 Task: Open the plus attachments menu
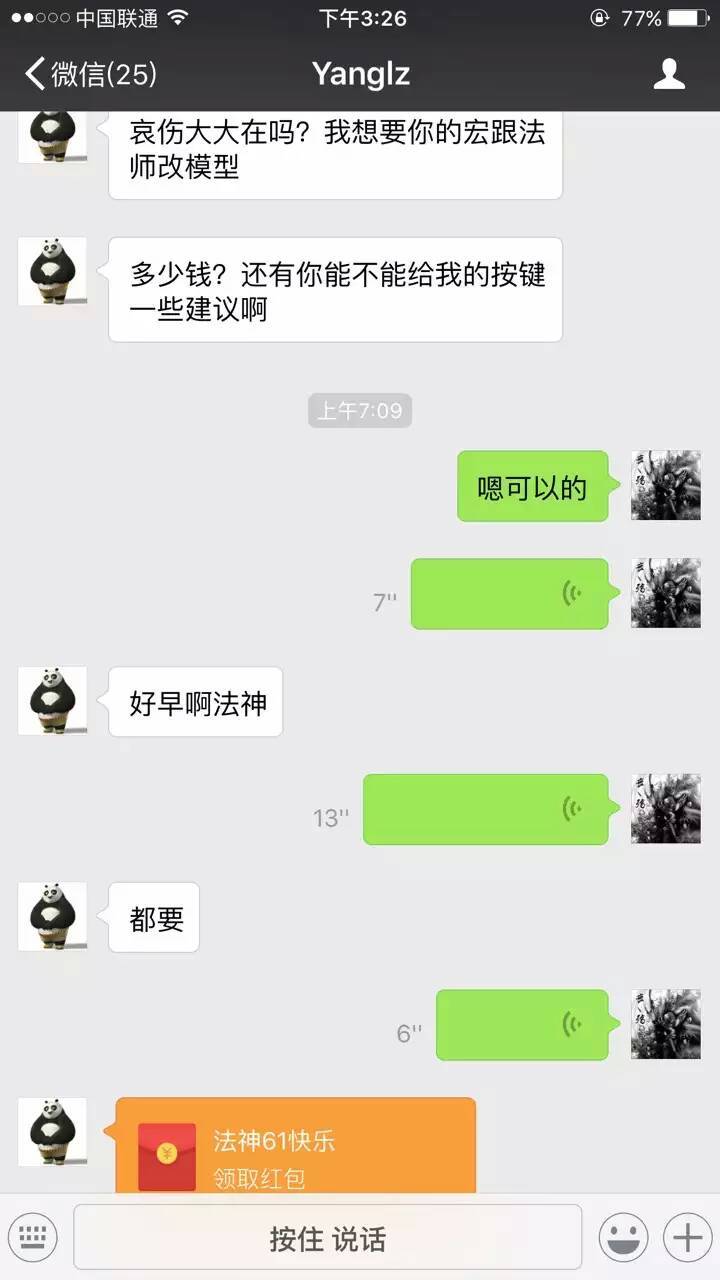(687, 1238)
